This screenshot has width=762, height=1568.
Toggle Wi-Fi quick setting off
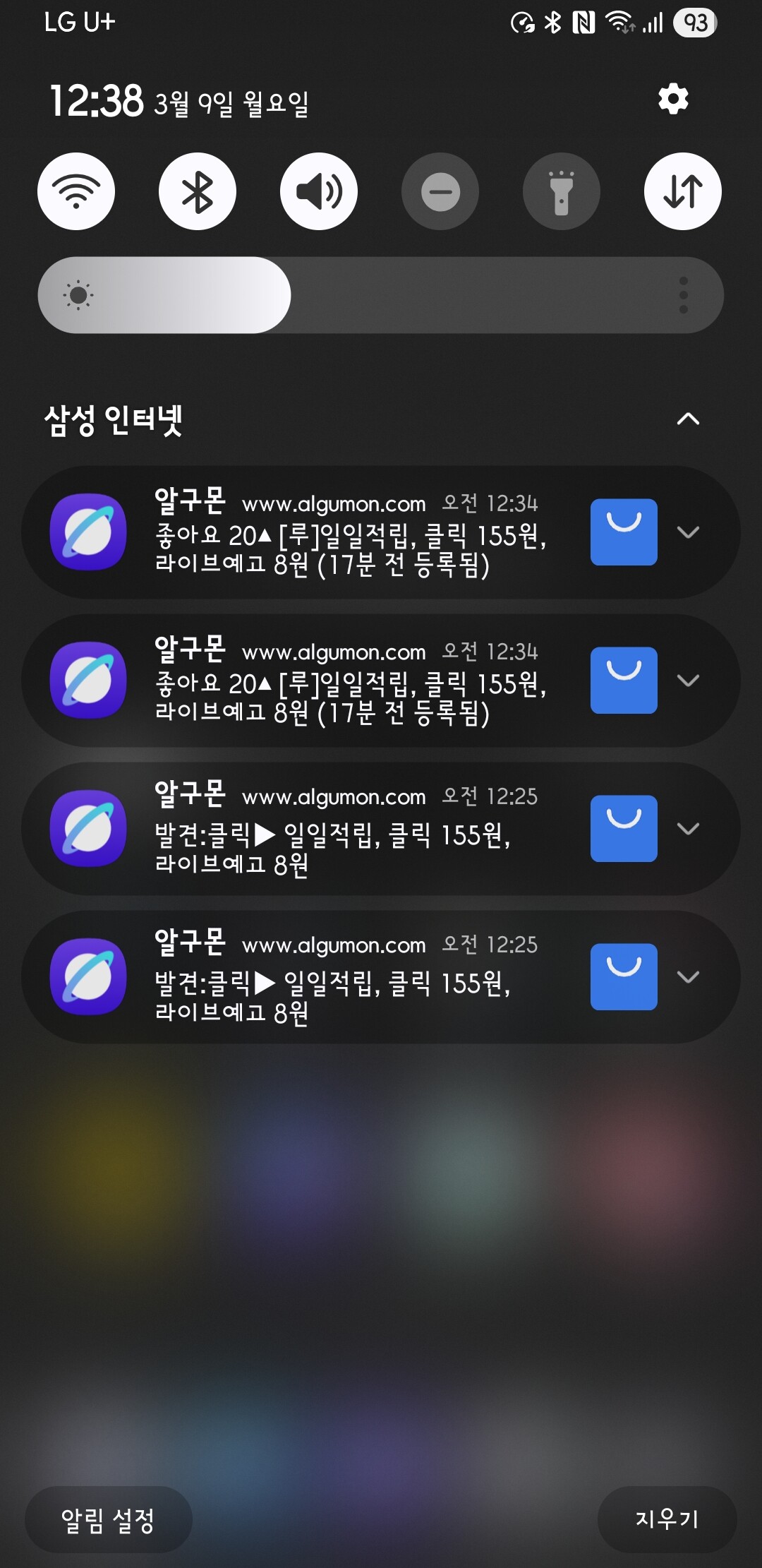tap(76, 191)
